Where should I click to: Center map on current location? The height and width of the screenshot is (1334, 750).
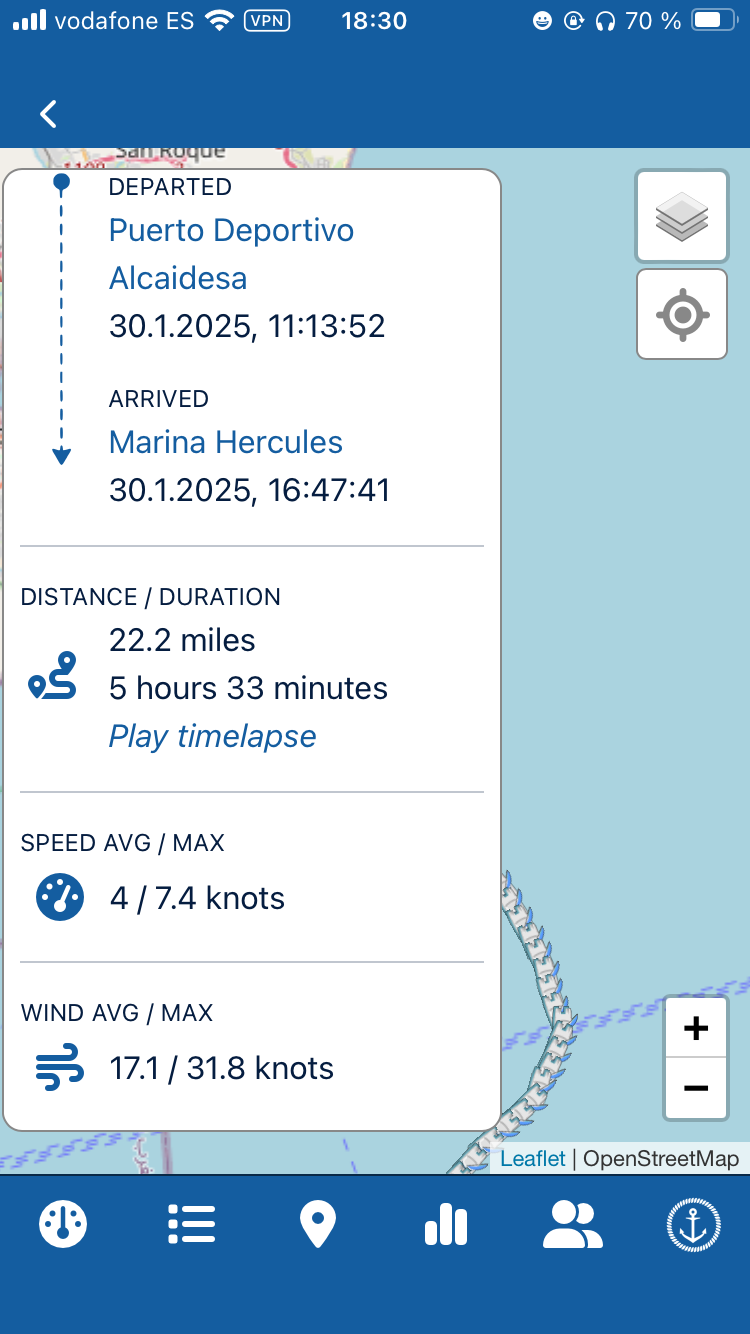coord(682,314)
